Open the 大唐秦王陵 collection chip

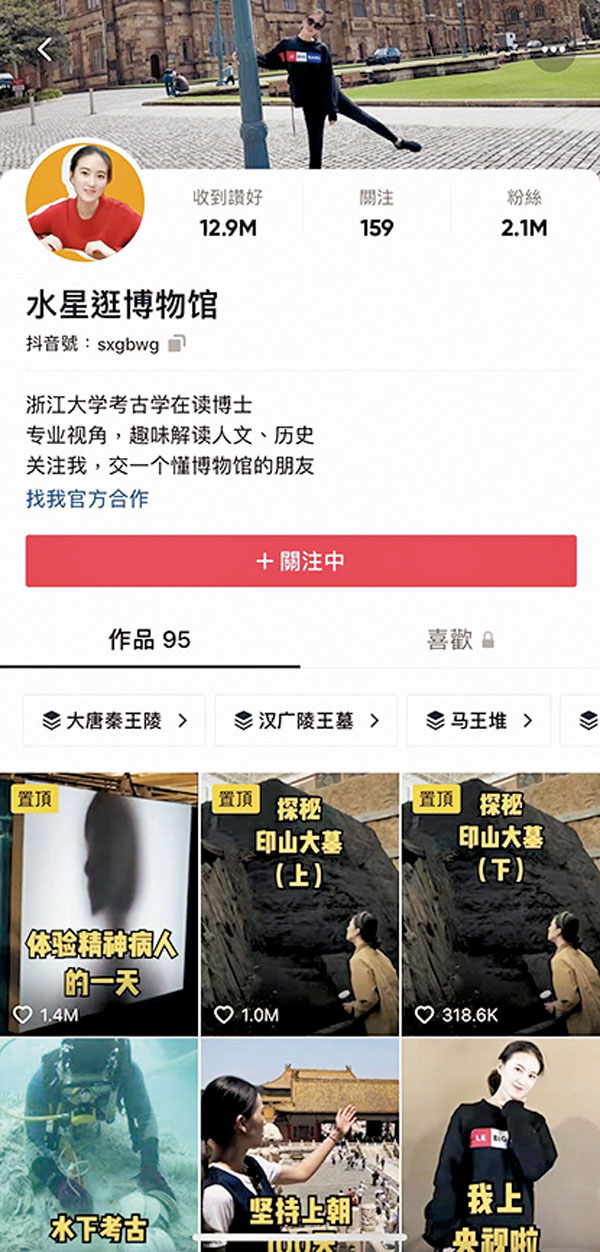pyautogui.click(x=114, y=720)
